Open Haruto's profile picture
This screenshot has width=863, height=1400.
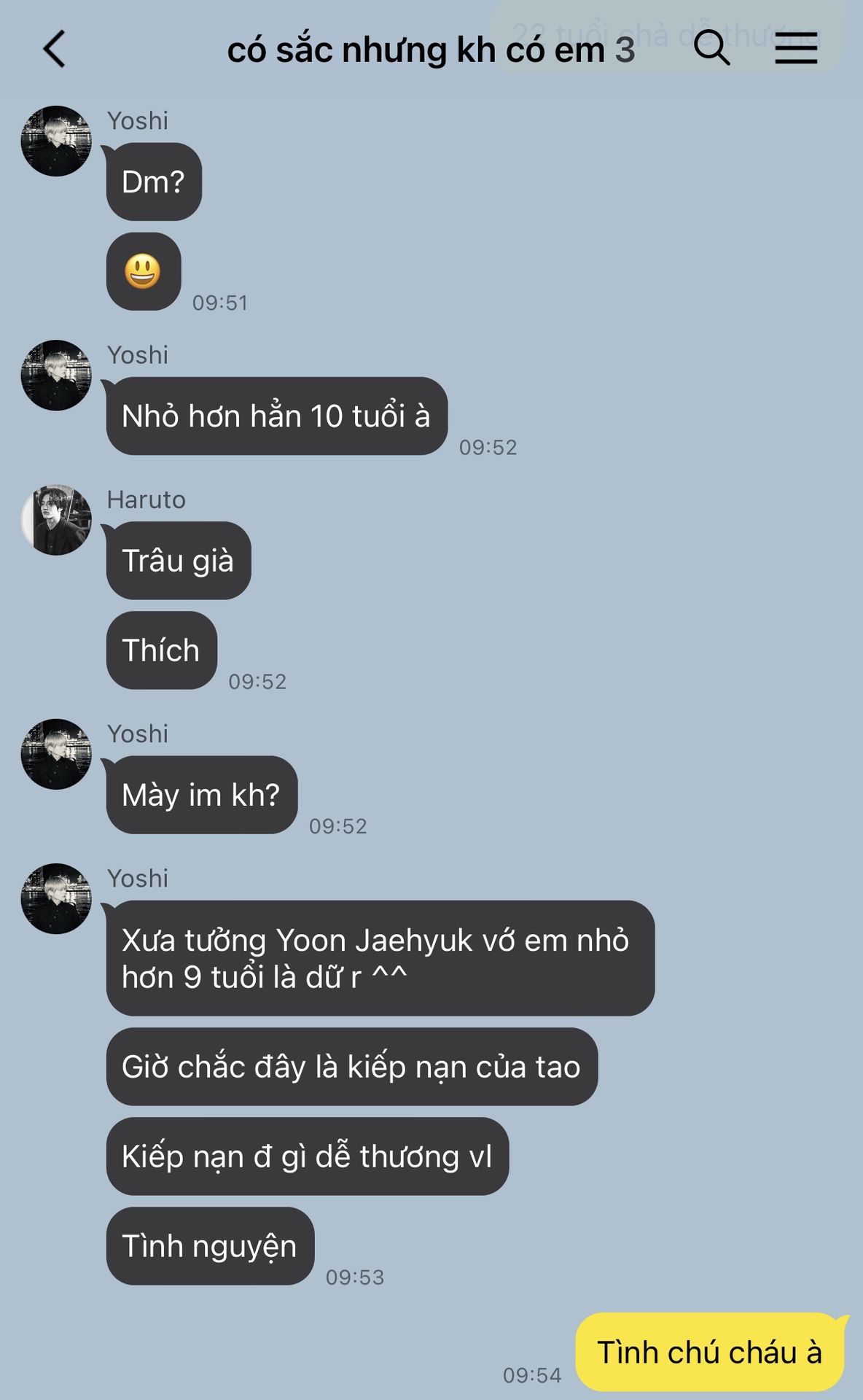(x=56, y=520)
